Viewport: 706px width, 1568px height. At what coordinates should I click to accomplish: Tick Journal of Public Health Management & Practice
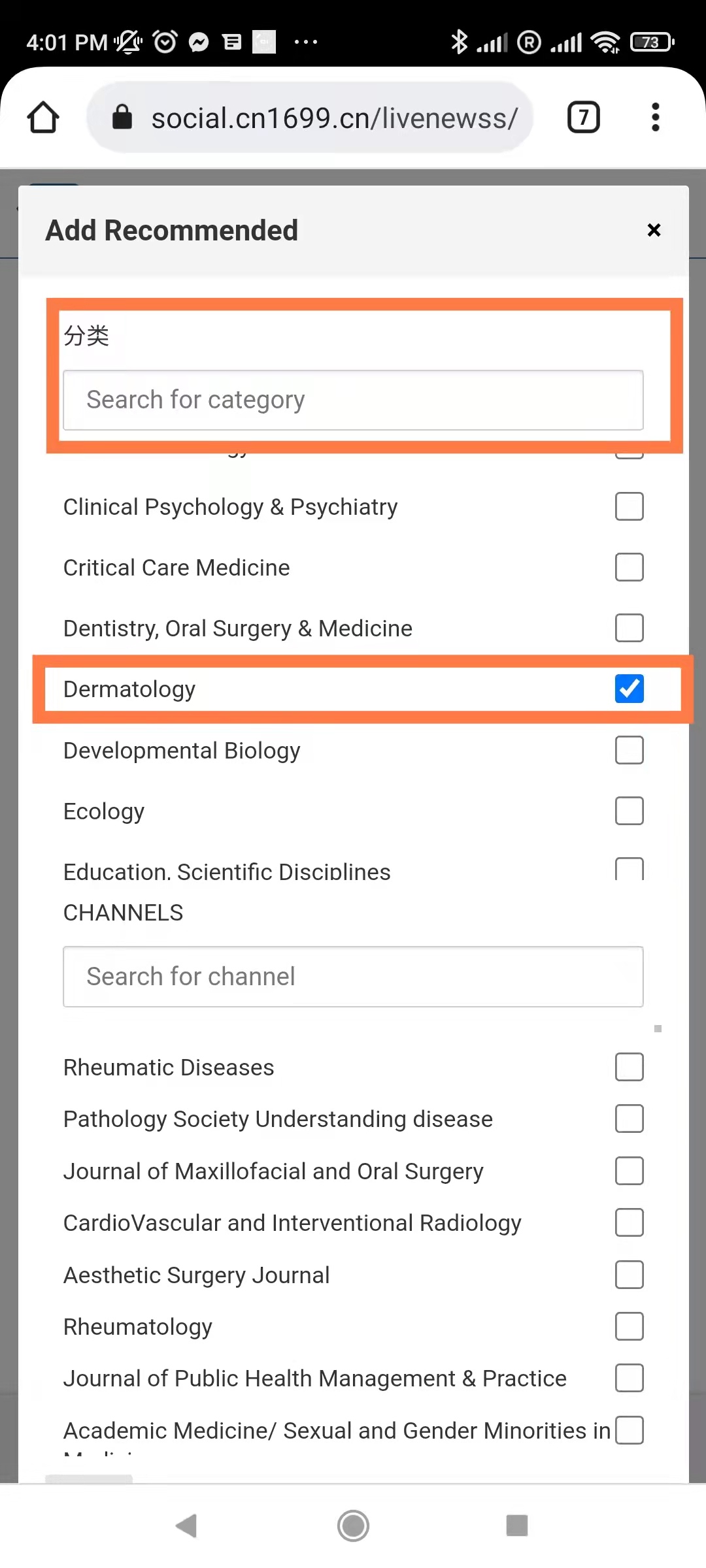629,1378
